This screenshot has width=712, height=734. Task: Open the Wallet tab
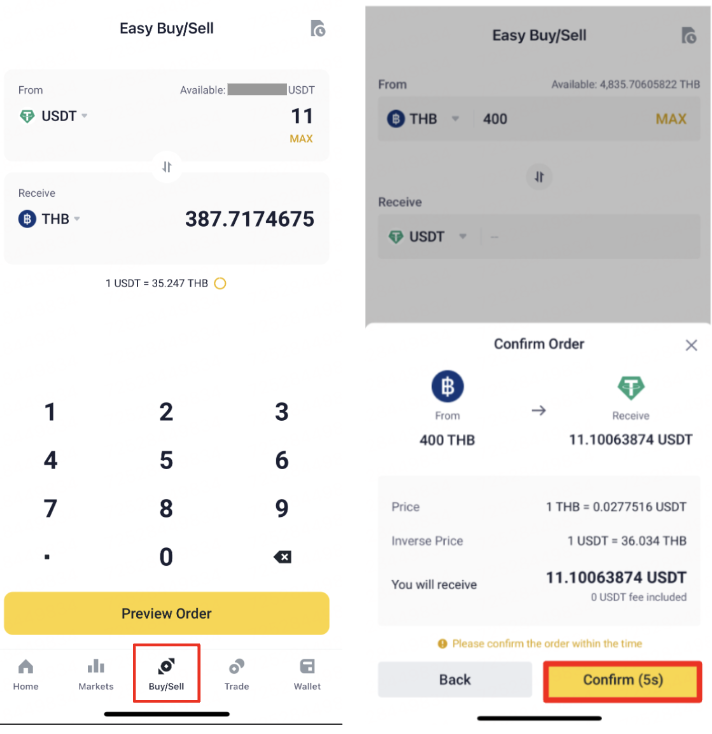[x=307, y=675]
